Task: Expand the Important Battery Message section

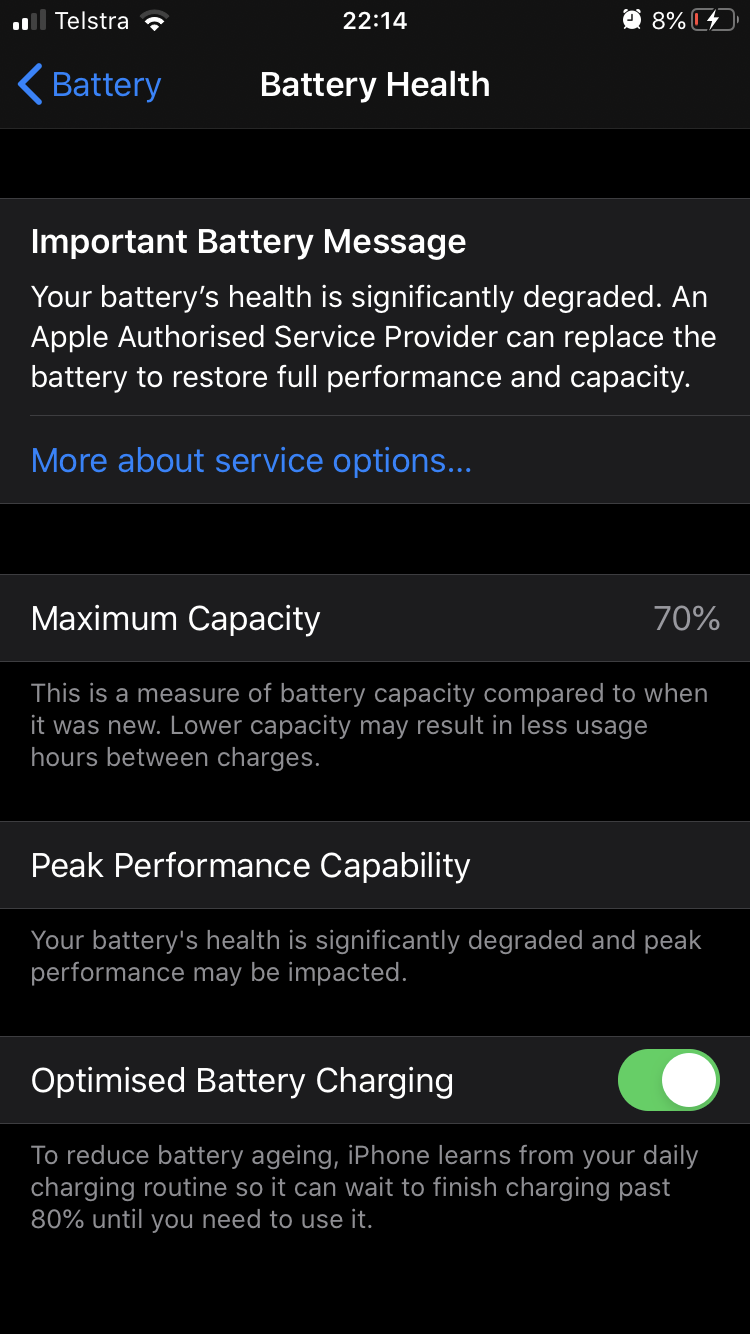Action: [248, 241]
